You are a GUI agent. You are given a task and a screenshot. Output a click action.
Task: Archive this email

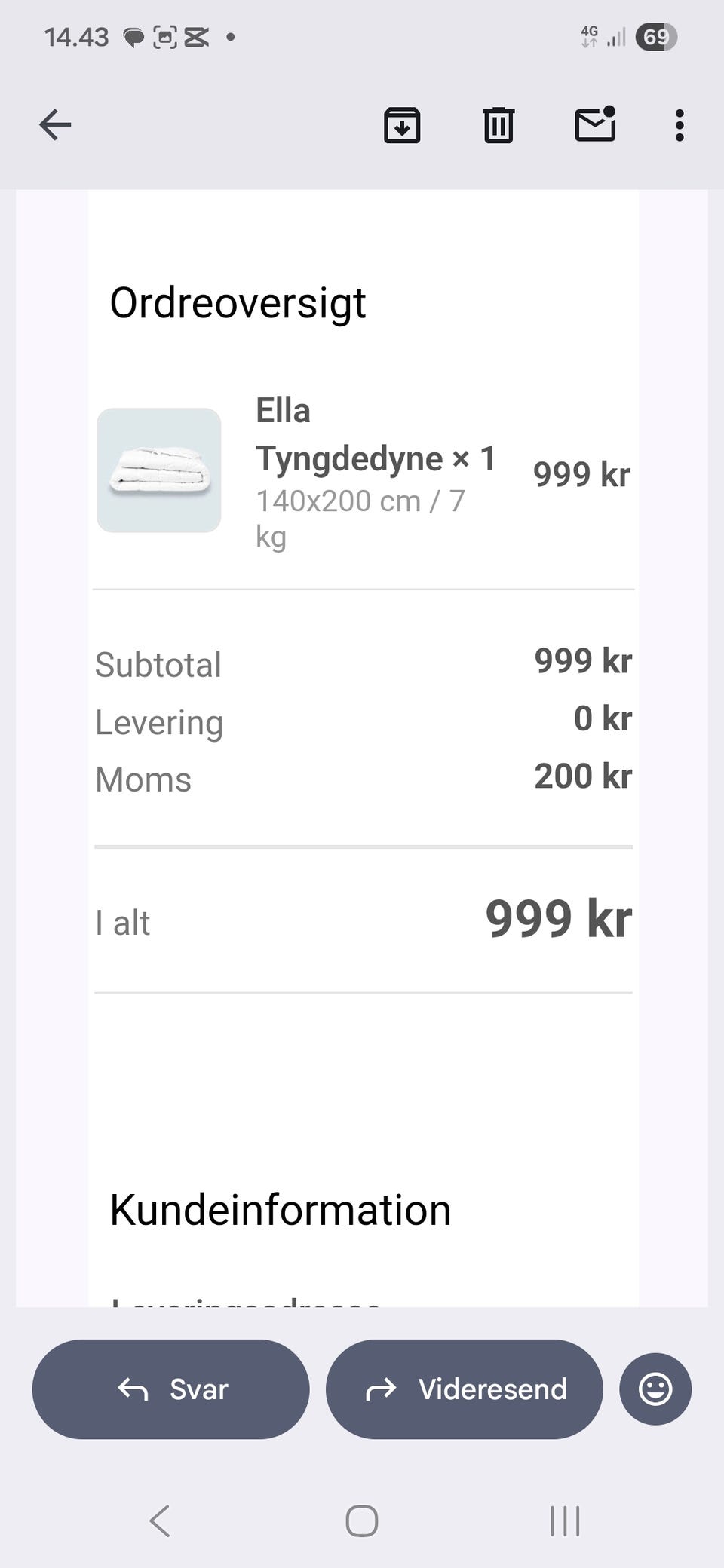[x=402, y=125]
